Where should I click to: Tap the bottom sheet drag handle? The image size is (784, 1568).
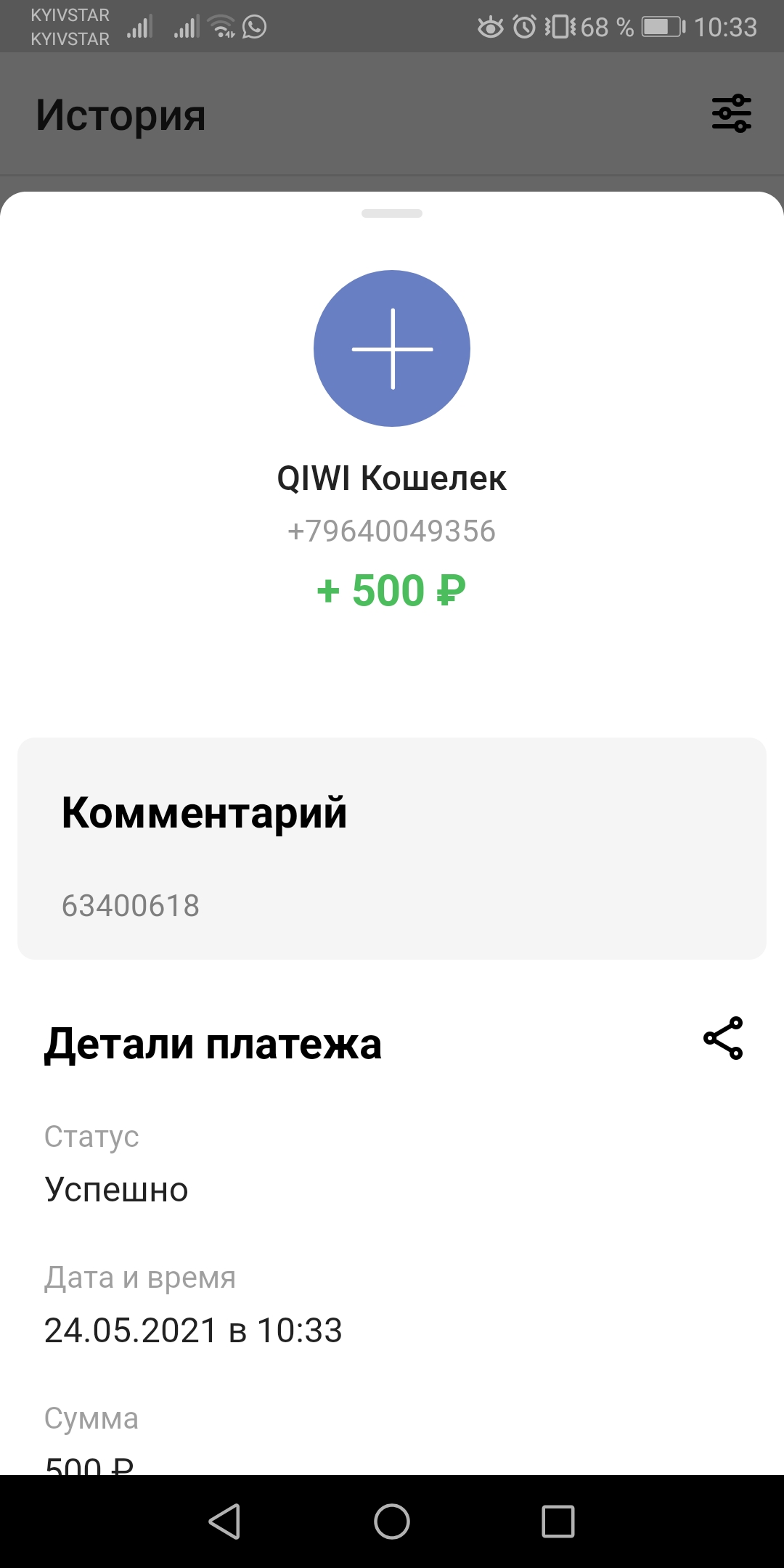392,213
